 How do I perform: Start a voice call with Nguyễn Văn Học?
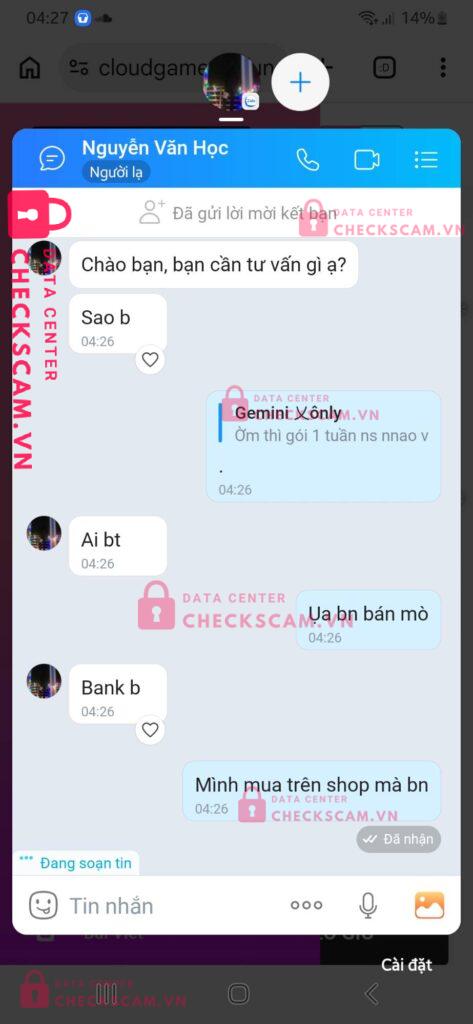(x=308, y=159)
